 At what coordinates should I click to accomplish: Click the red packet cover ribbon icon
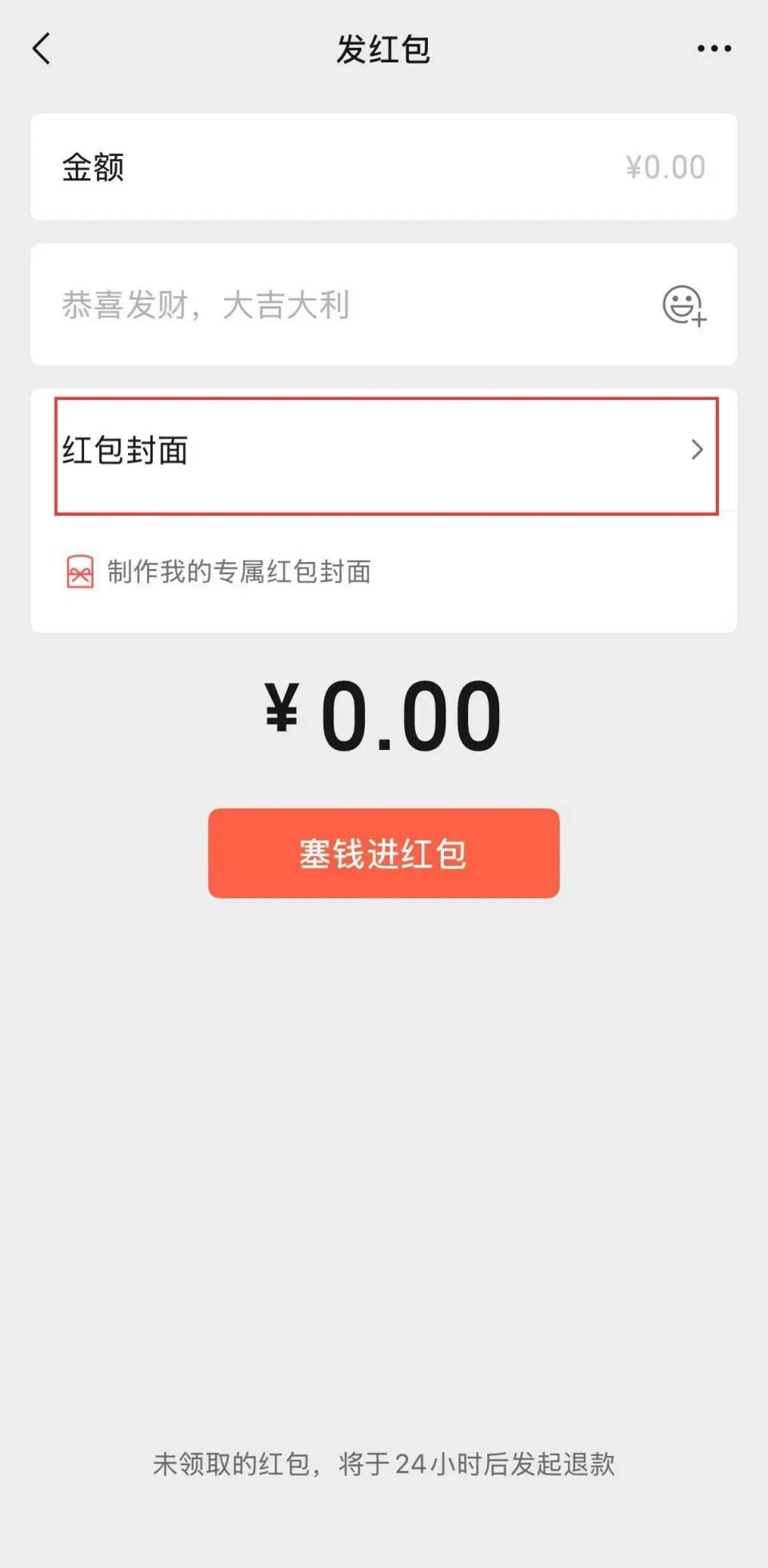point(78,570)
